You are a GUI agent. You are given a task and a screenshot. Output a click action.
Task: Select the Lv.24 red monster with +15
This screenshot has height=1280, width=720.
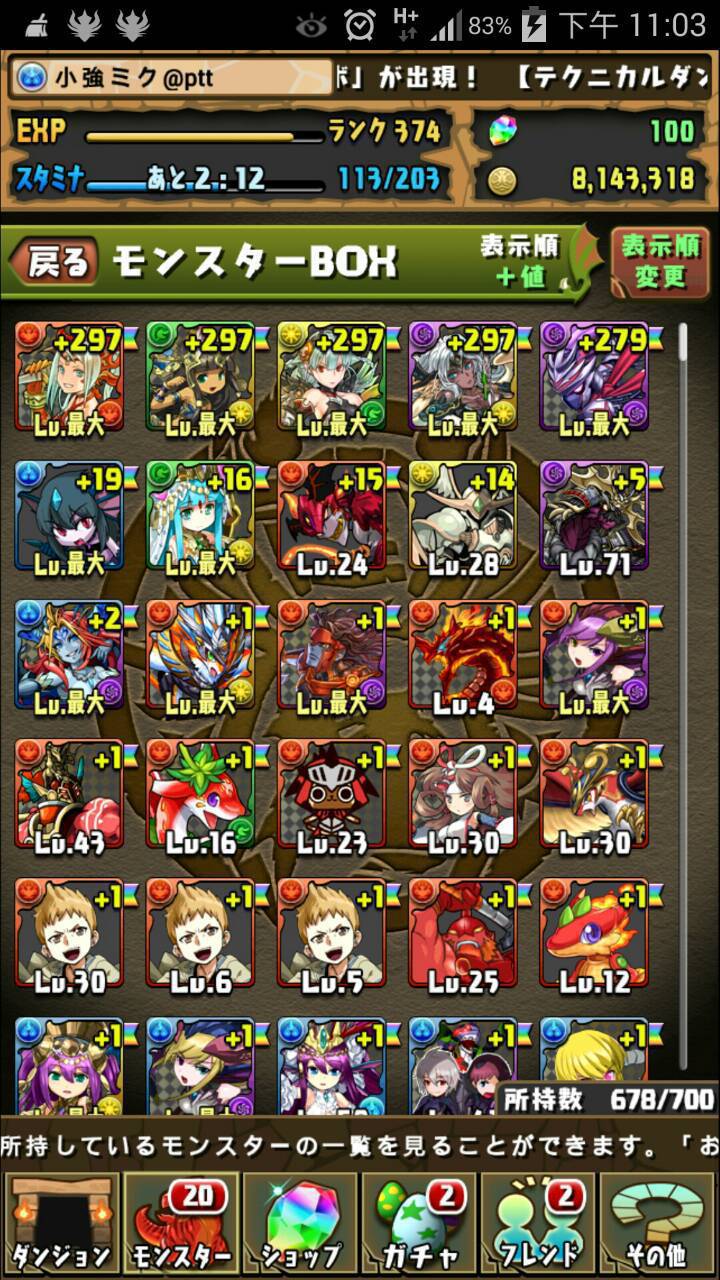(x=332, y=516)
